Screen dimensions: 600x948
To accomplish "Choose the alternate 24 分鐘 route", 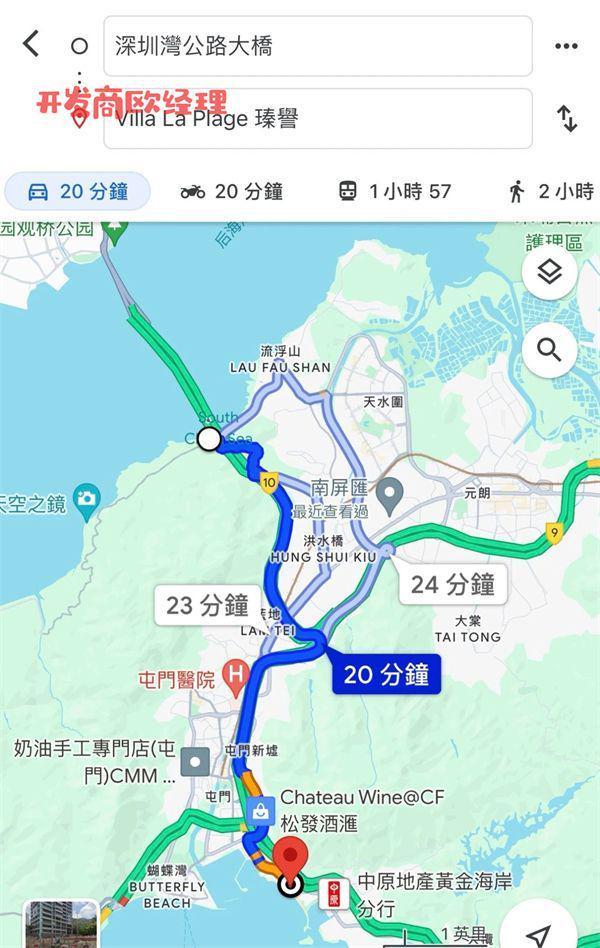I will coord(453,584).
